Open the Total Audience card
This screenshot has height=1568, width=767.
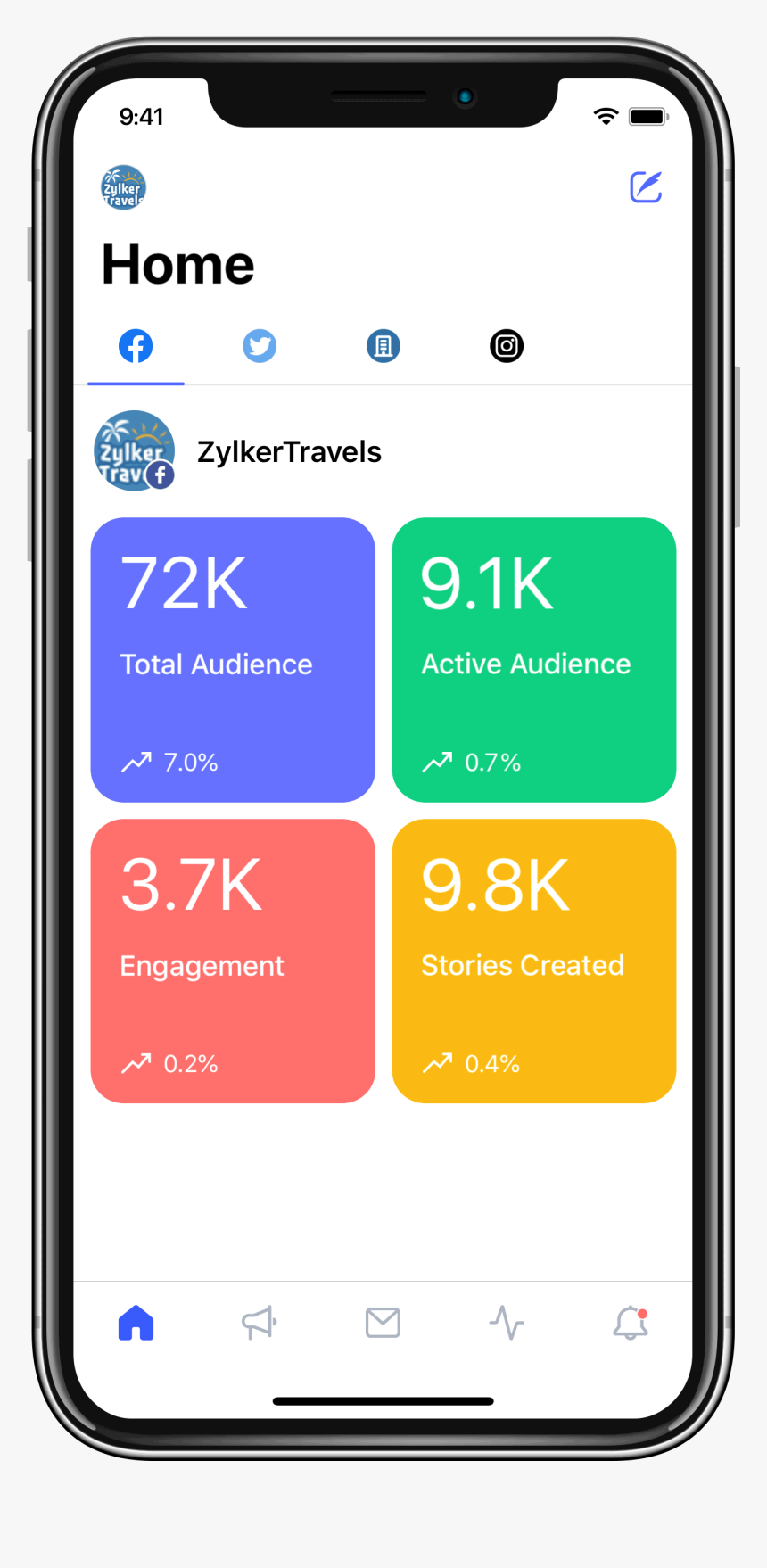233,660
